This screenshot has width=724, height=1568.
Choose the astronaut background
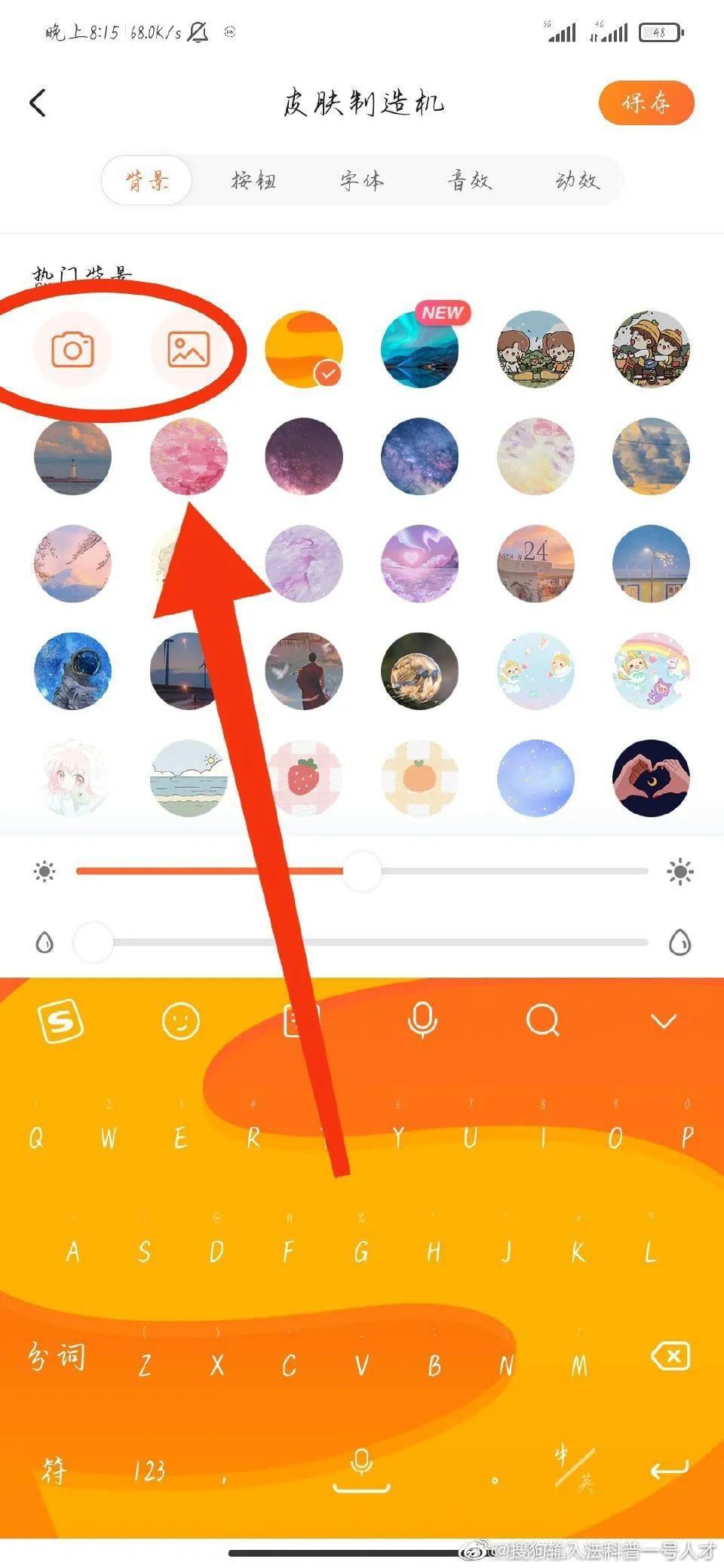72,671
